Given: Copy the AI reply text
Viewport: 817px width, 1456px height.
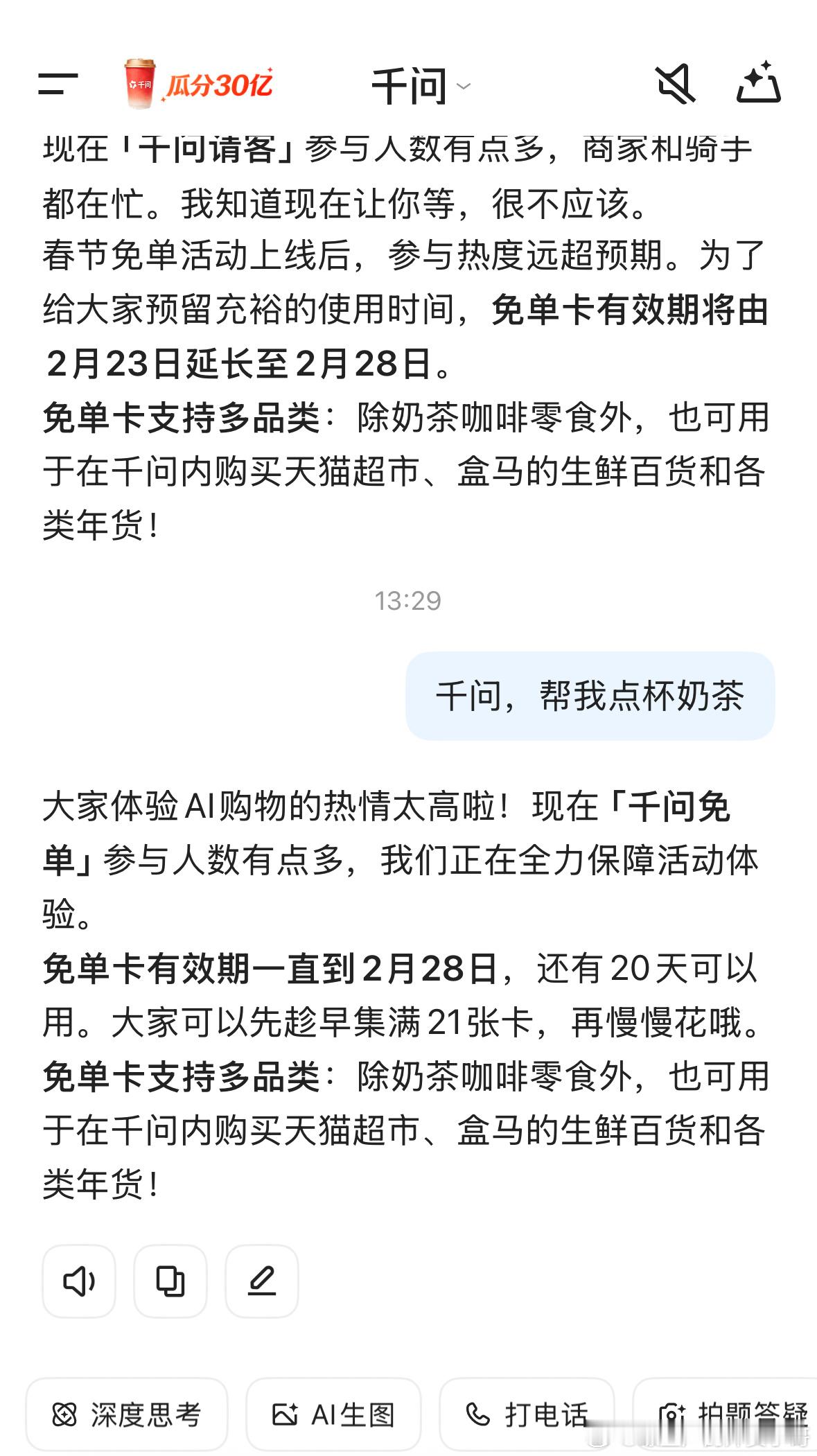Looking at the screenshot, I should (170, 1281).
